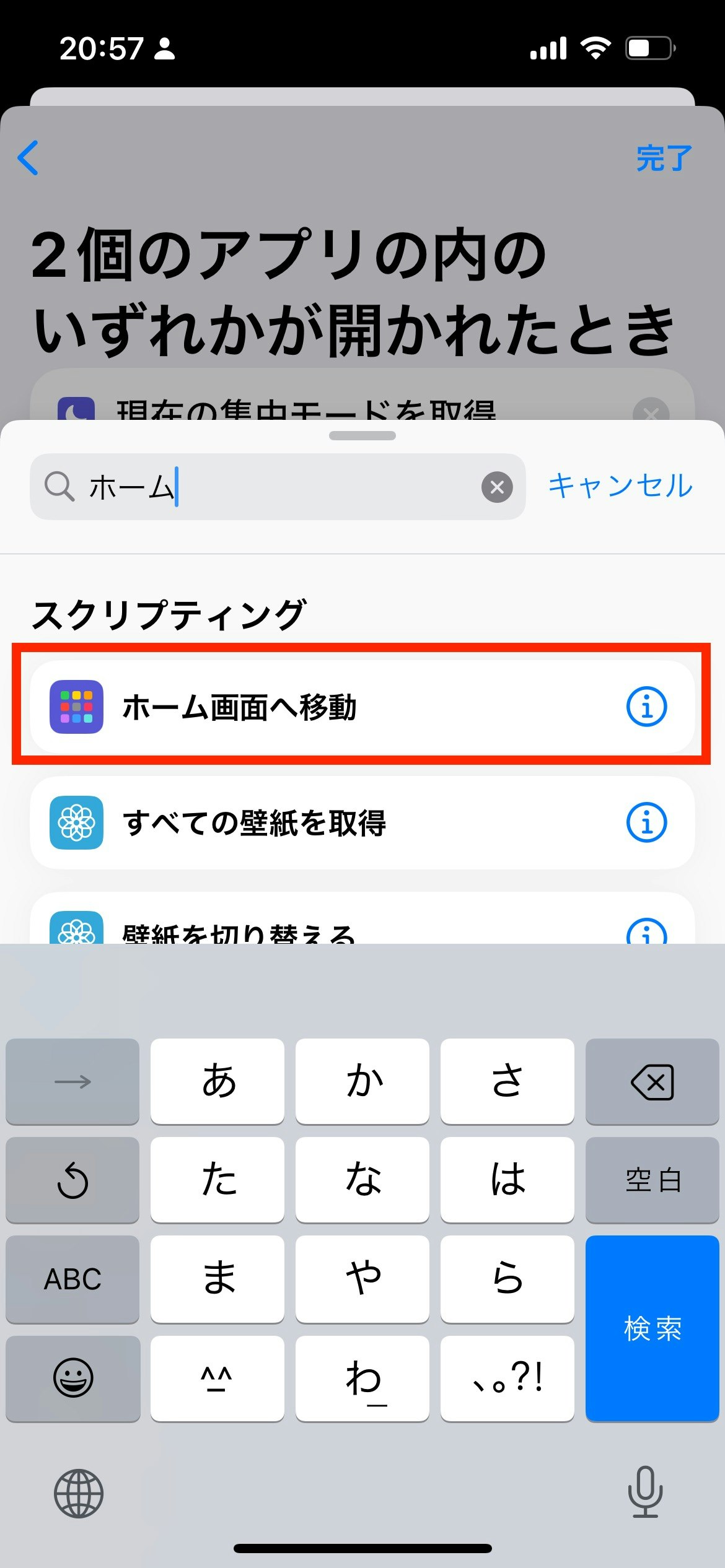The width and height of the screenshot is (725, 1568).
Task: Tap 完了 to finish
Action: [x=663, y=159]
